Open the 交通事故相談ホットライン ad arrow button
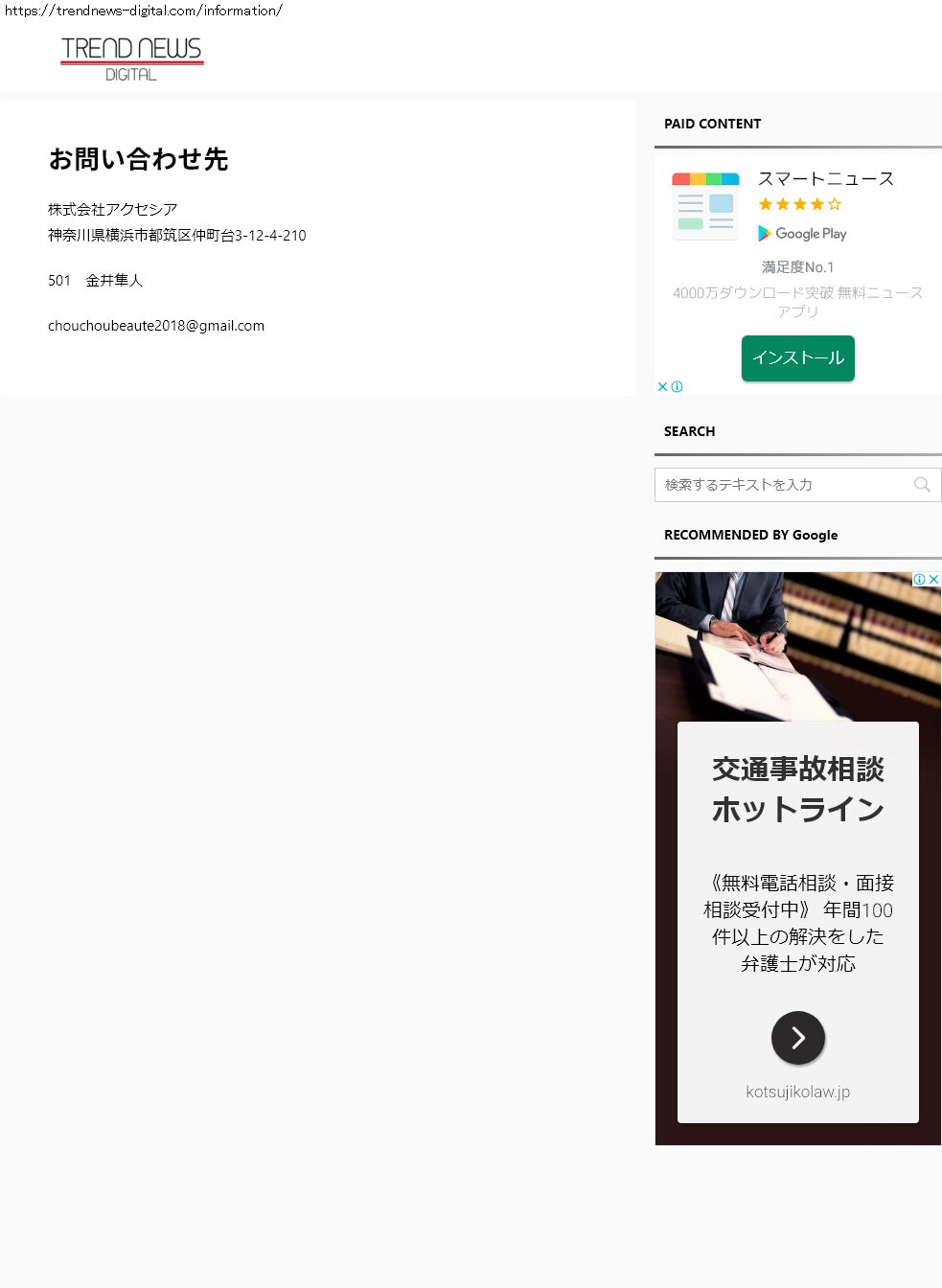942x1288 pixels. (x=797, y=1038)
